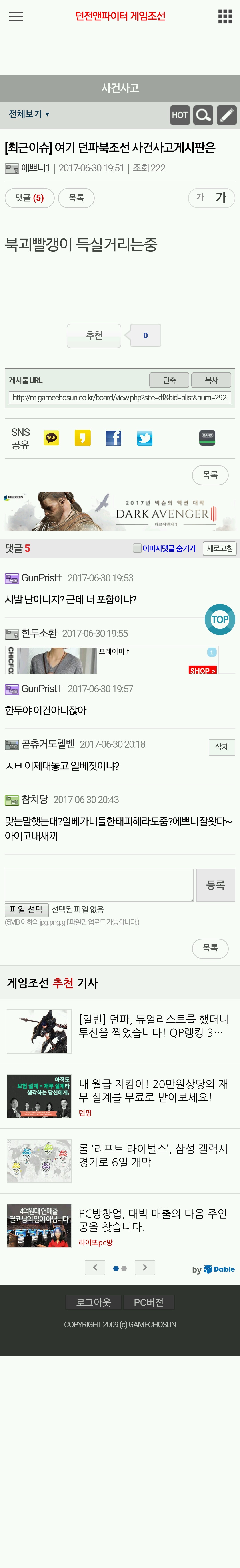Open the board search icon

tap(203, 115)
